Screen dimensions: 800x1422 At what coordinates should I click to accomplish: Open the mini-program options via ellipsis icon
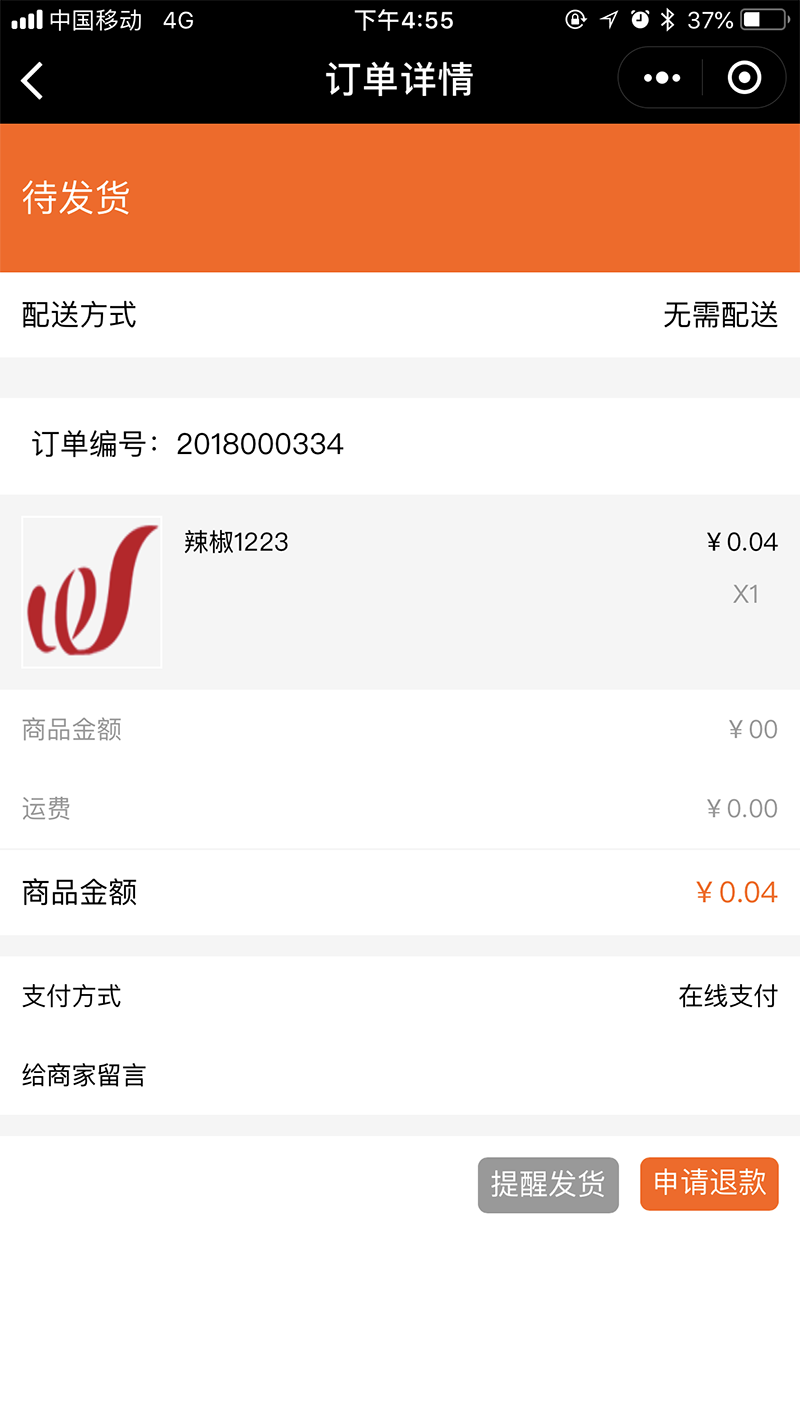(x=661, y=77)
